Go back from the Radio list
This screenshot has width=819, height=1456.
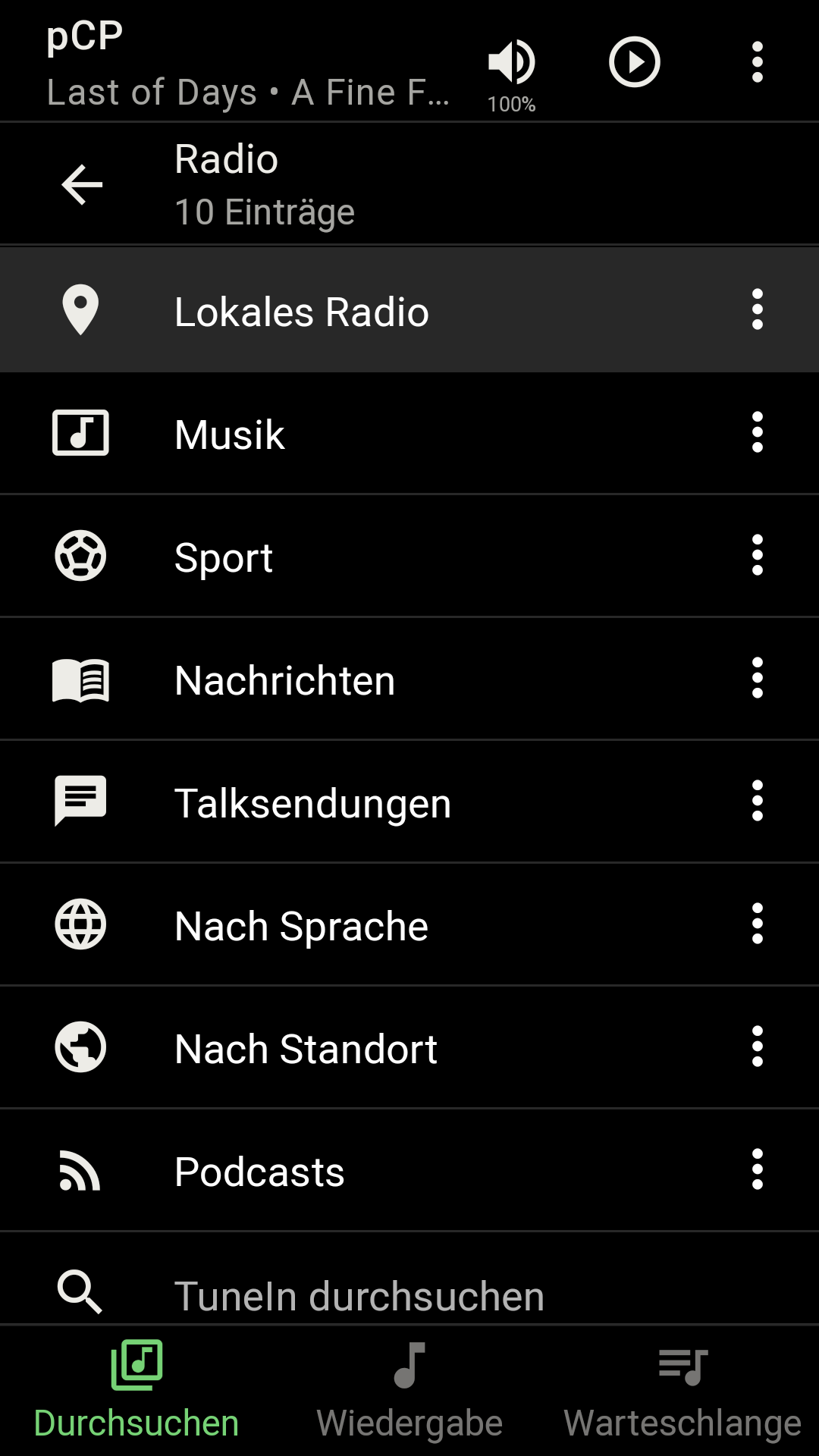[x=82, y=184]
